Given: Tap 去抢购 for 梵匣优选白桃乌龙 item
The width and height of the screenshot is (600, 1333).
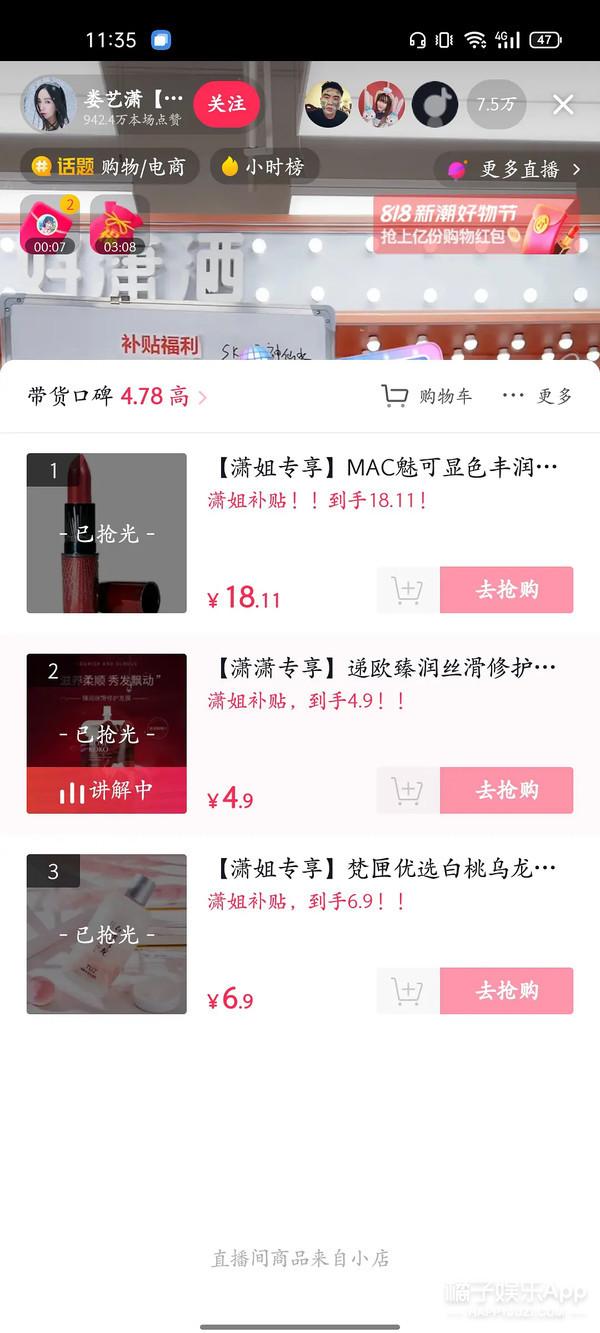Looking at the screenshot, I should pyautogui.click(x=506, y=990).
